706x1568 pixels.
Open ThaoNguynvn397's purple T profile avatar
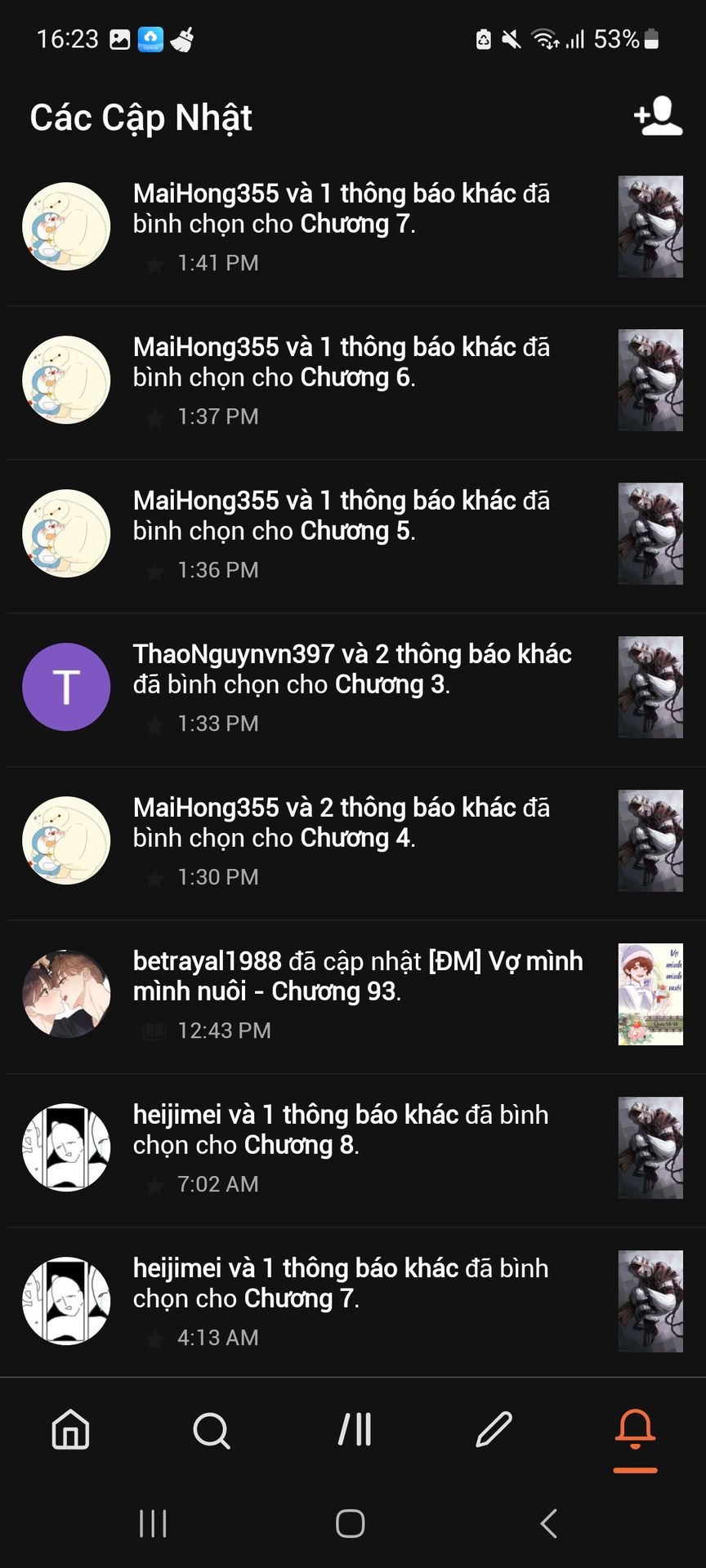click(x=66, y=687)
